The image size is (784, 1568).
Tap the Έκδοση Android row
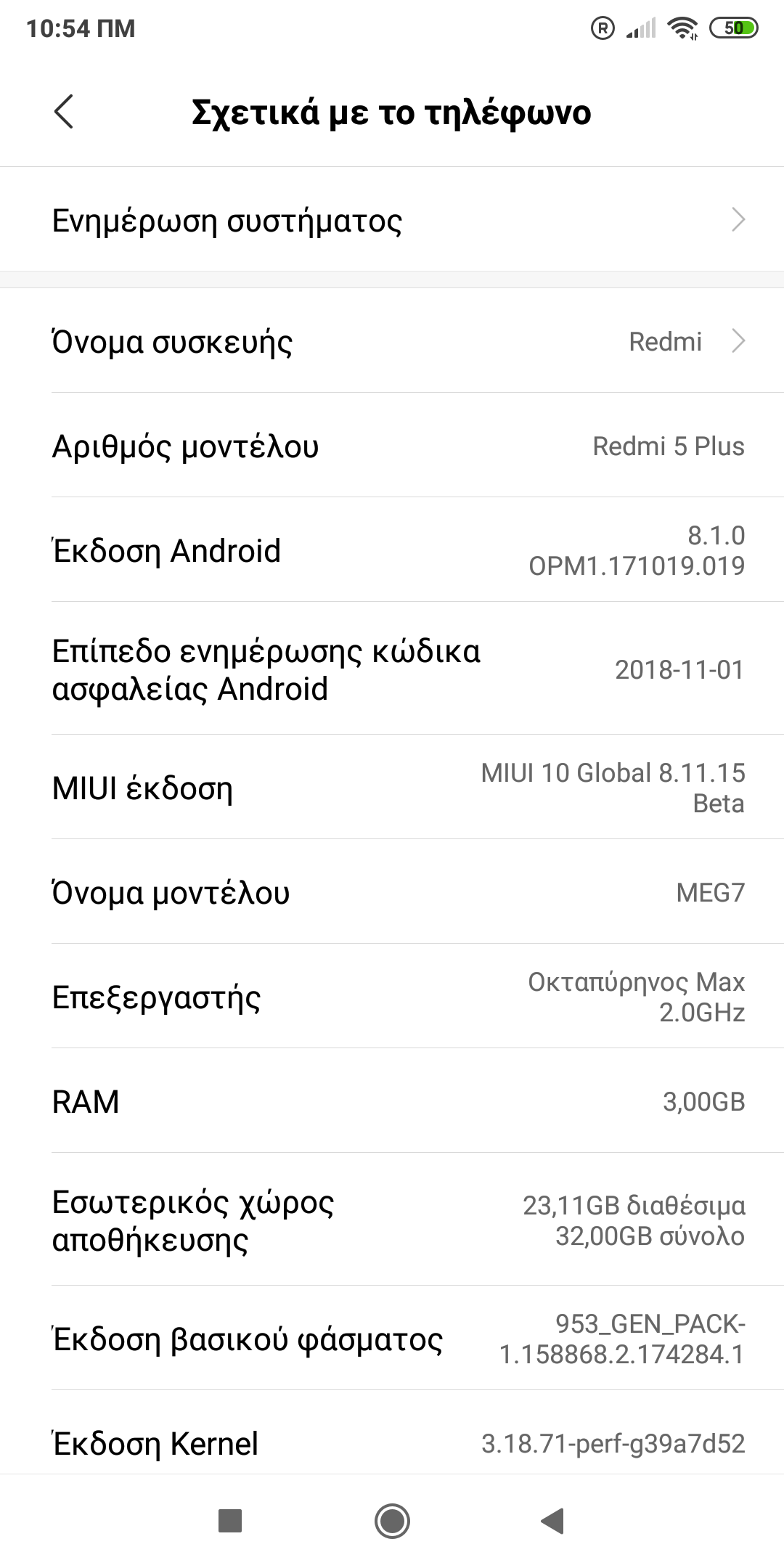click(392, 550)
